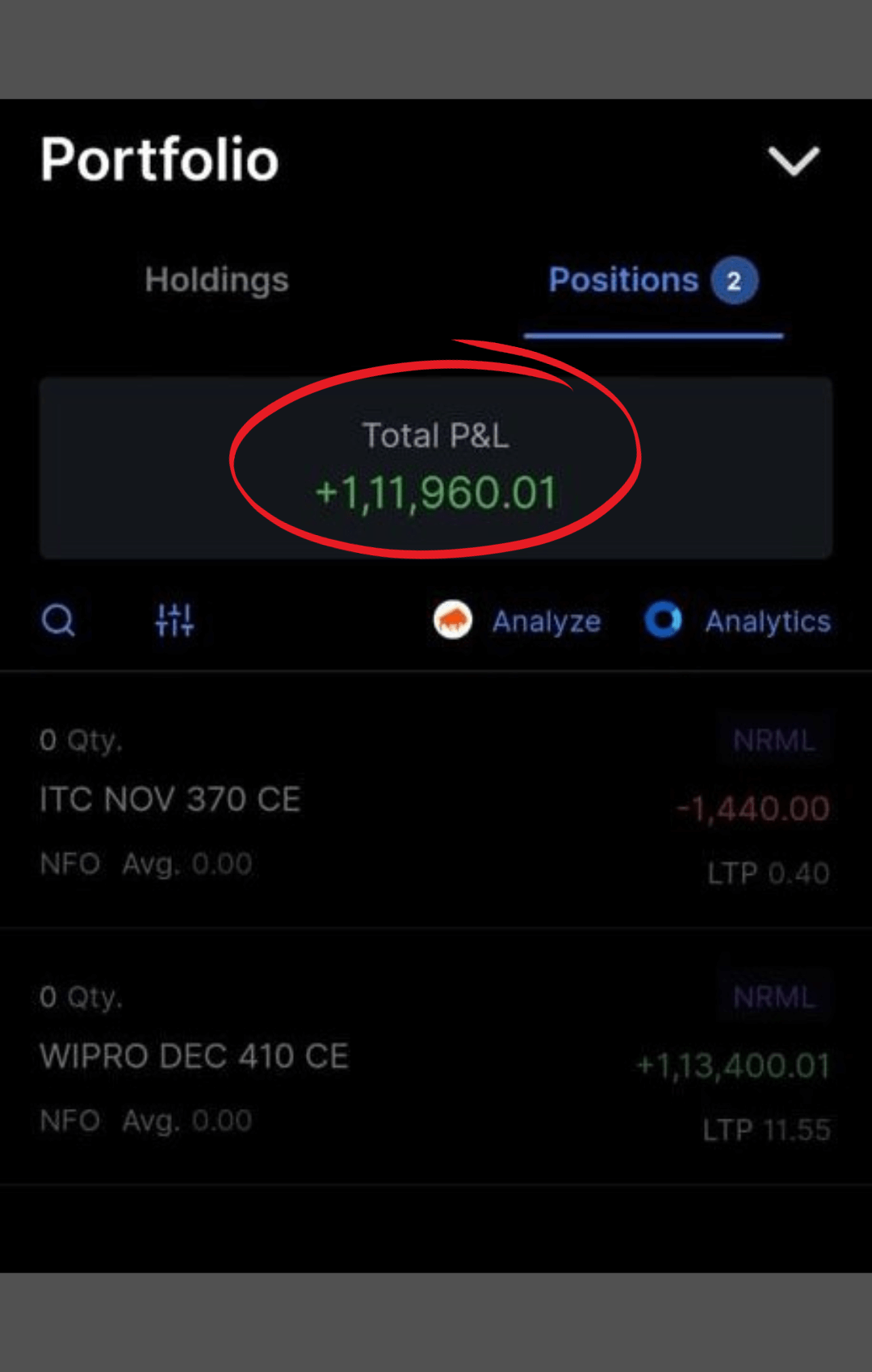Open Analytics
The width and height of the screenshot is (872, 1372).
point(738,621)
